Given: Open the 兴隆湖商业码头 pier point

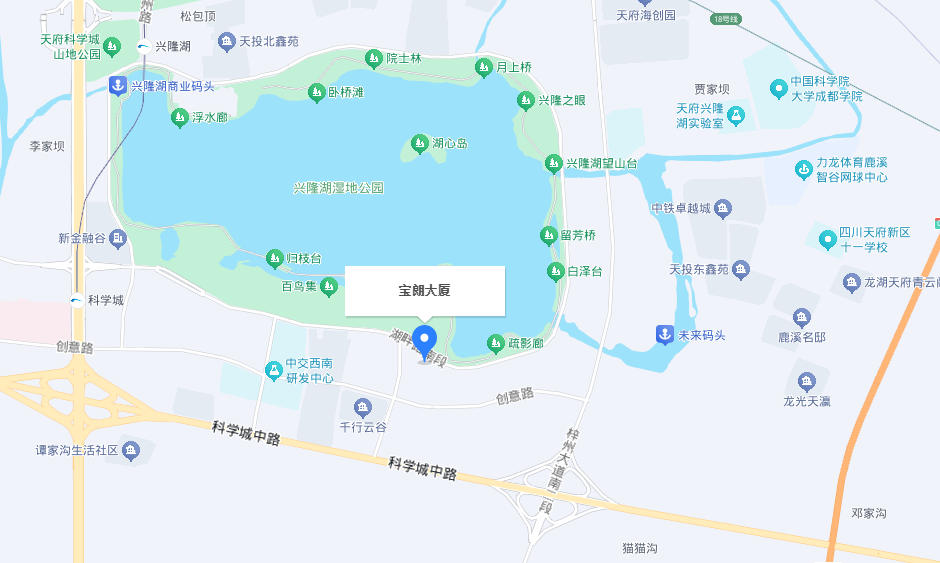Looking at the screenshot, I should pyautogui.click(x=117, y=86).
